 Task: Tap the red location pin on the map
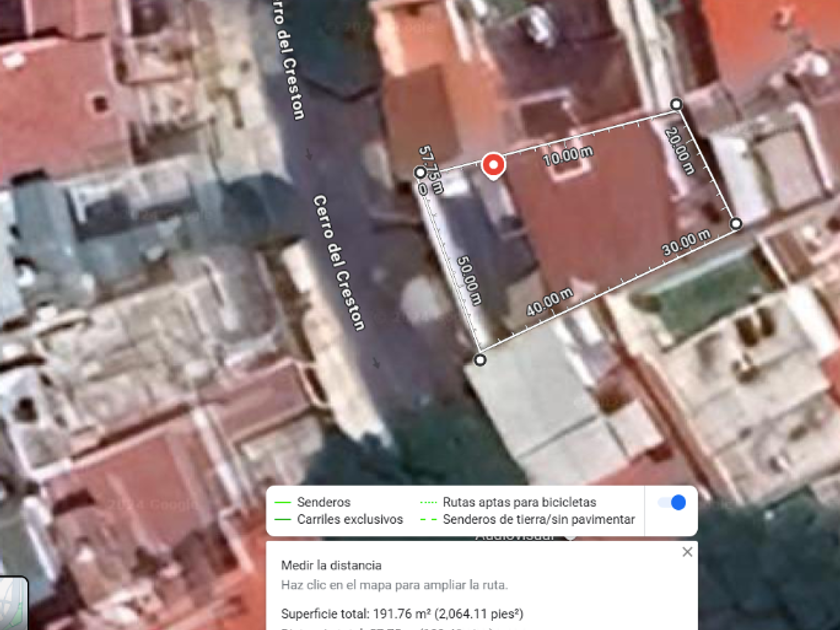[x=493, y=166]
